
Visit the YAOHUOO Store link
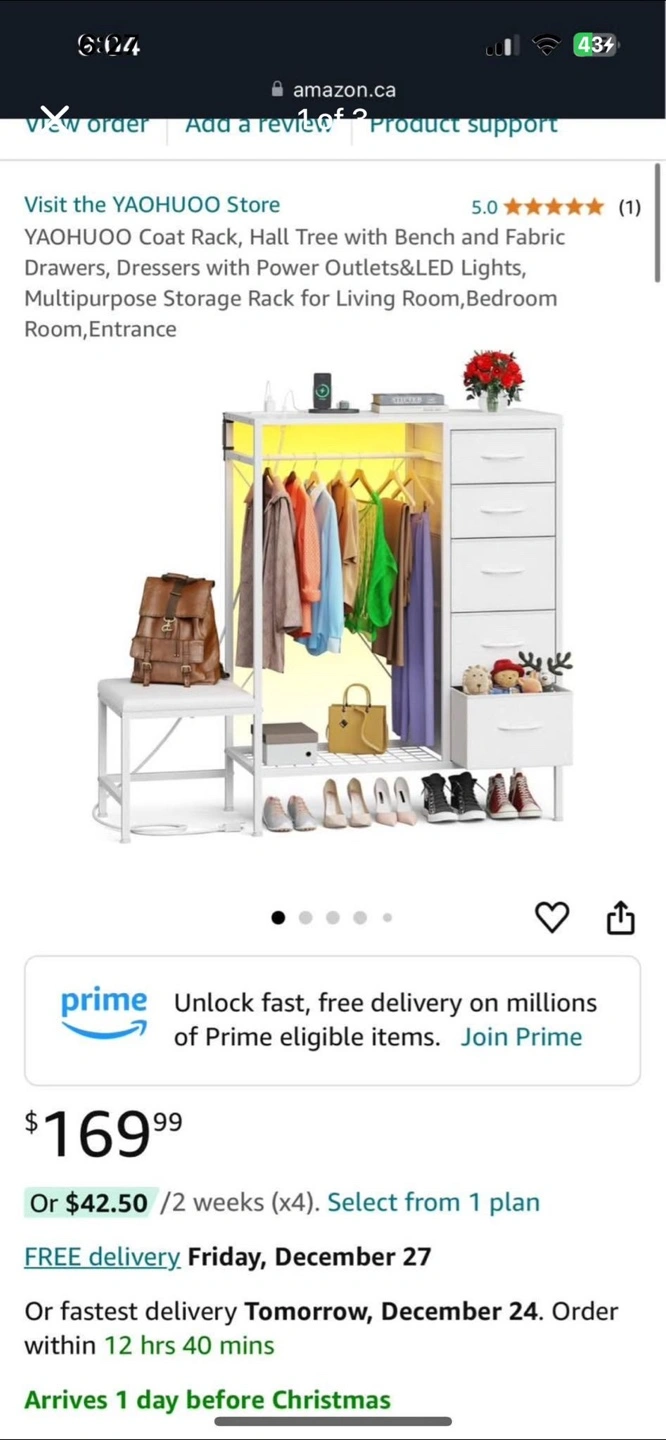(152, 205)
